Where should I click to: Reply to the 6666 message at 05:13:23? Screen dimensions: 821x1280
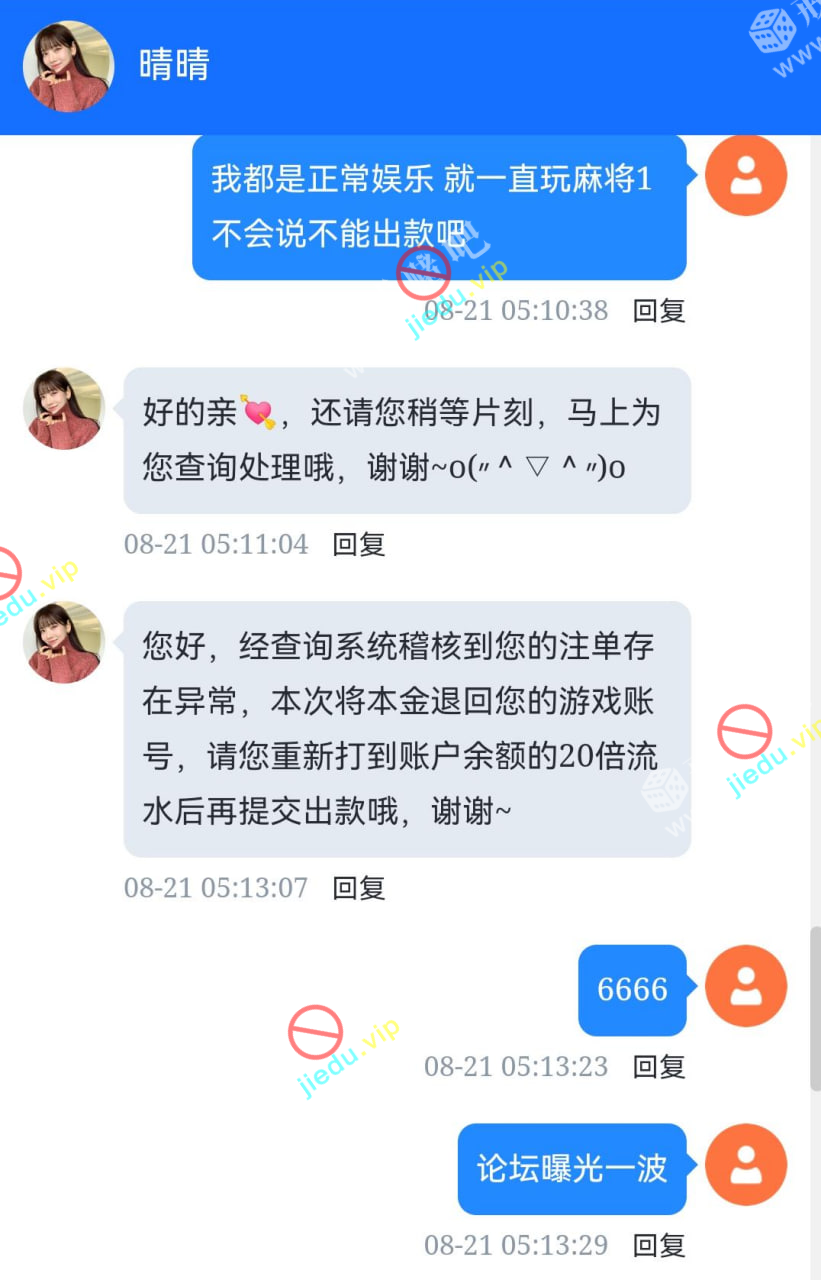tap(659, 1067)
